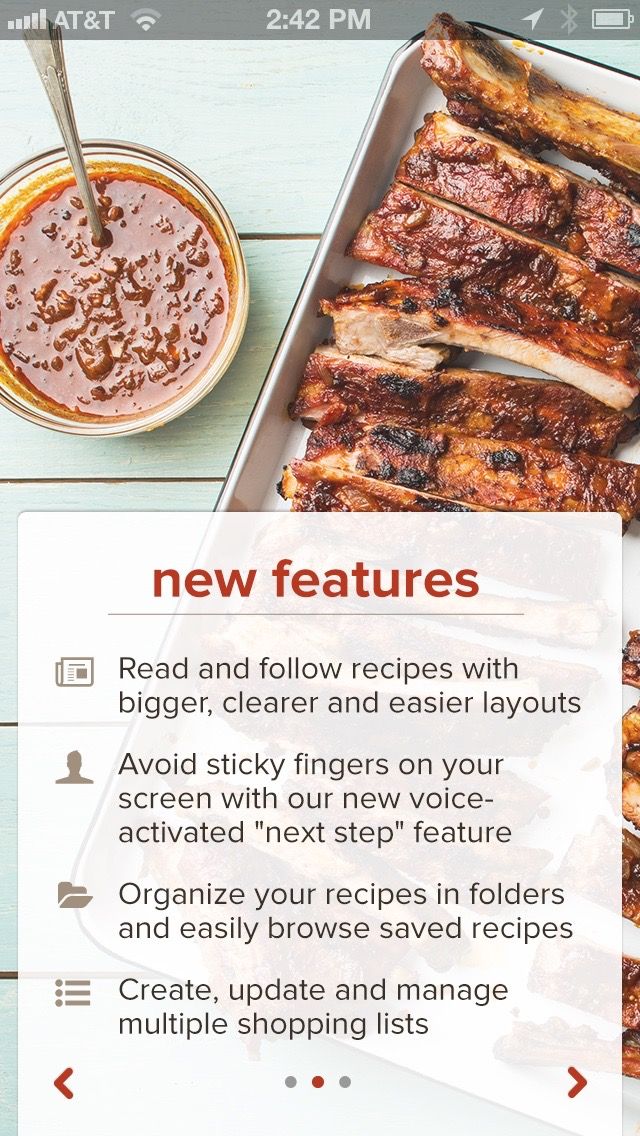Image resolution: width=640 pixels, height=1136 pixels.
Task: Go to the previous onboarding page
Action: pyautogui.click(x=64, y=1082)
